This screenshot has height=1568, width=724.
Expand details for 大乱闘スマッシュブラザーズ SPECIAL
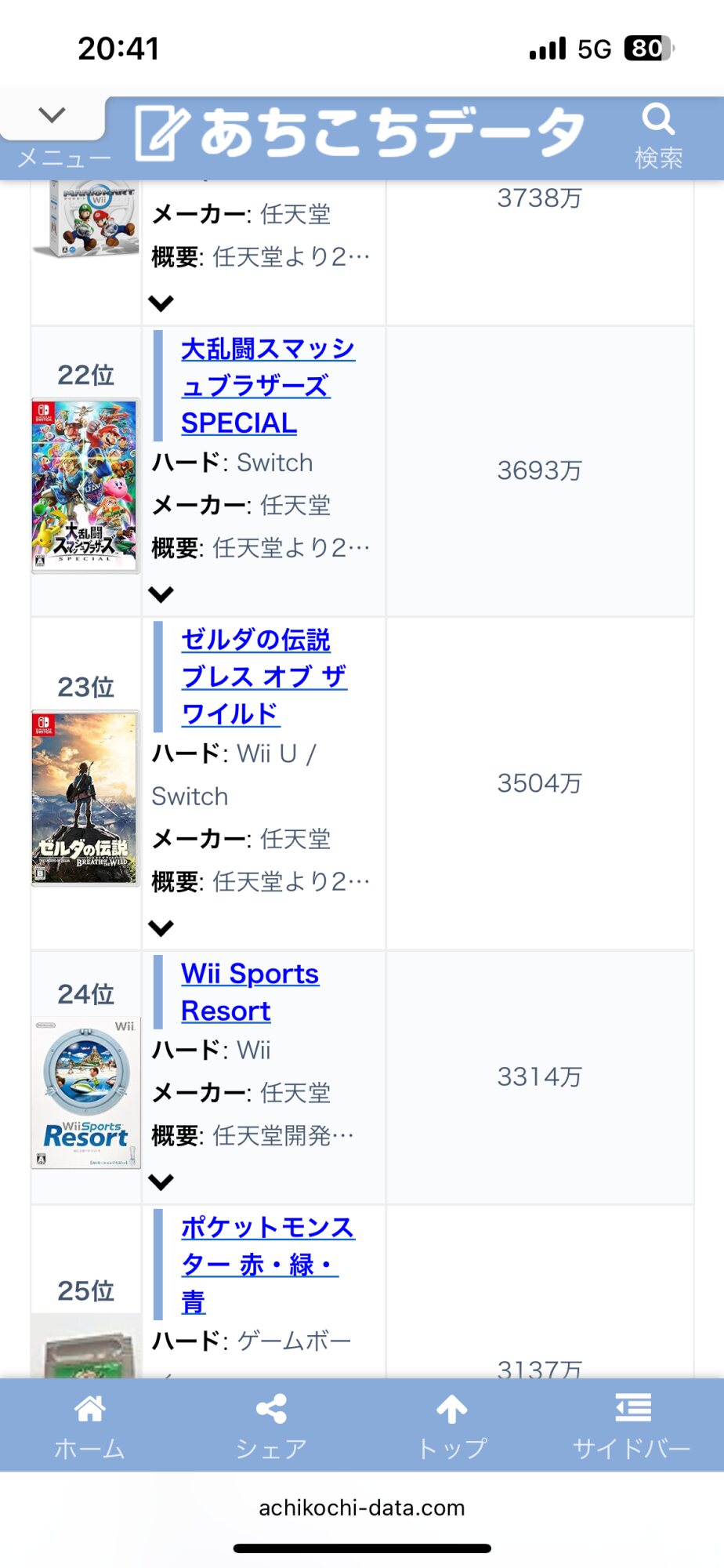(x=161, y=593)
